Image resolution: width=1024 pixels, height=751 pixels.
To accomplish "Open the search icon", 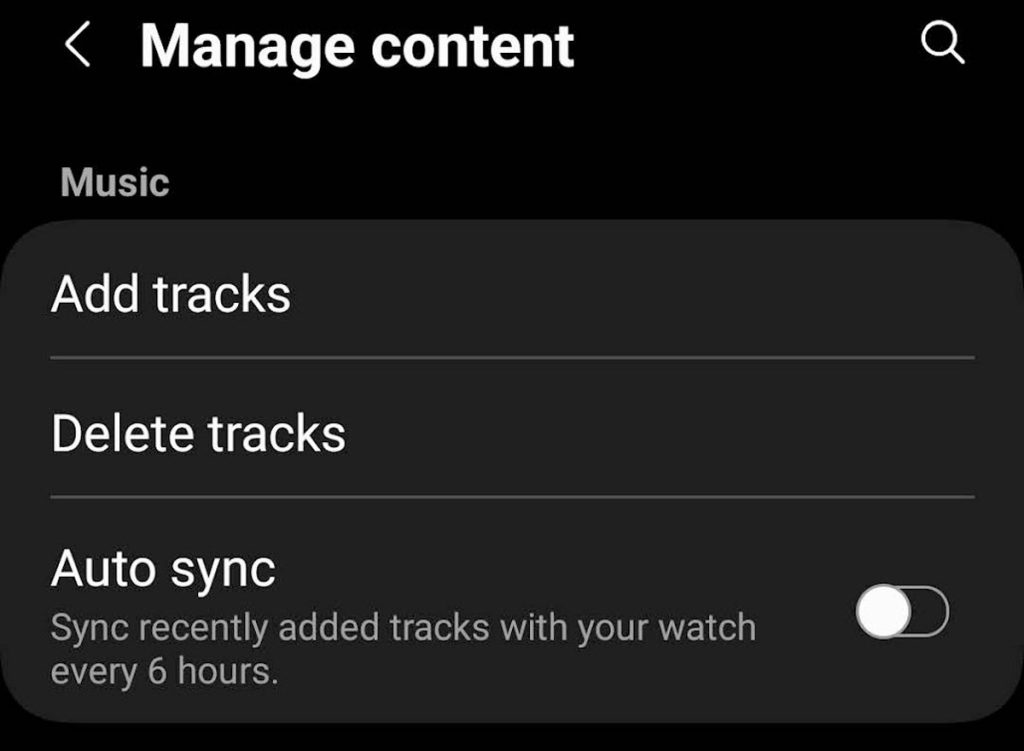I will click(942, 45).
